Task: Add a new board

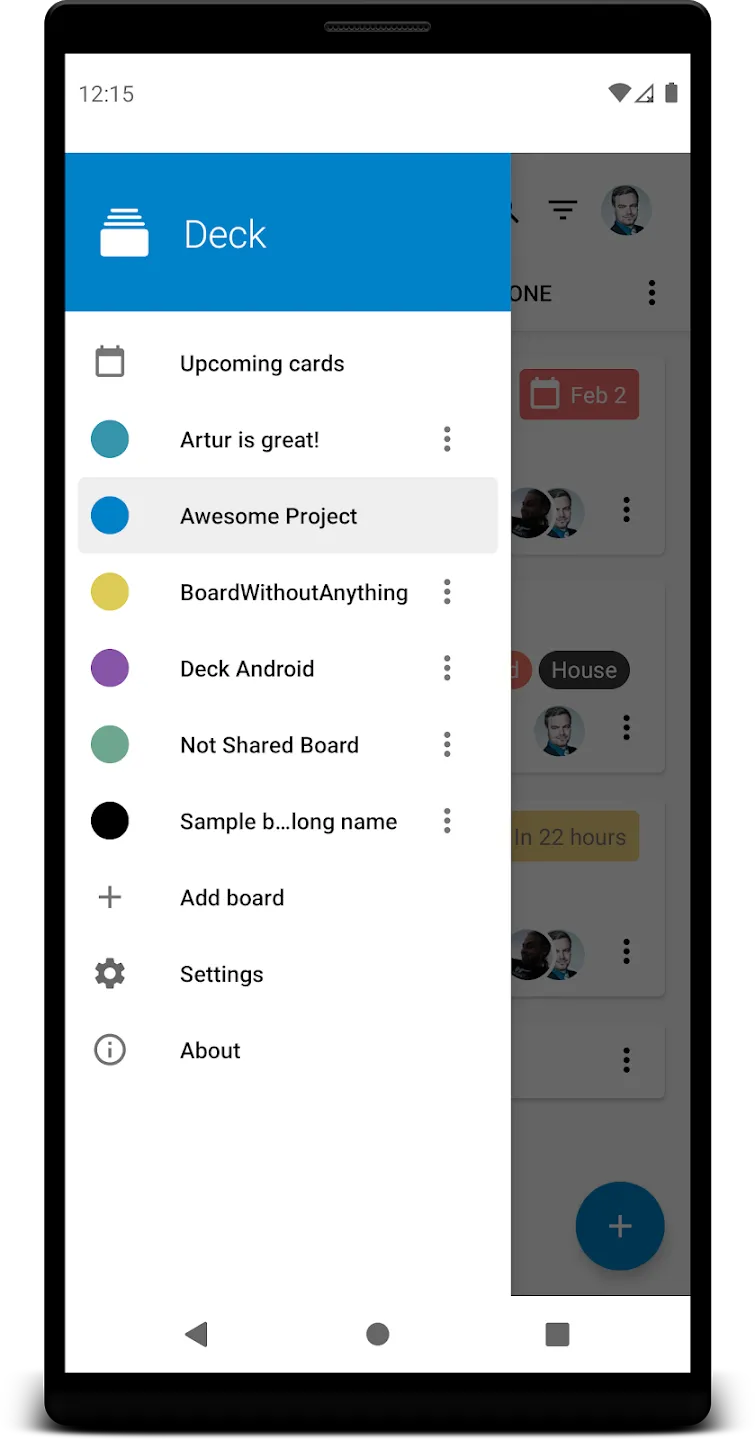Action: pos(287,898)
